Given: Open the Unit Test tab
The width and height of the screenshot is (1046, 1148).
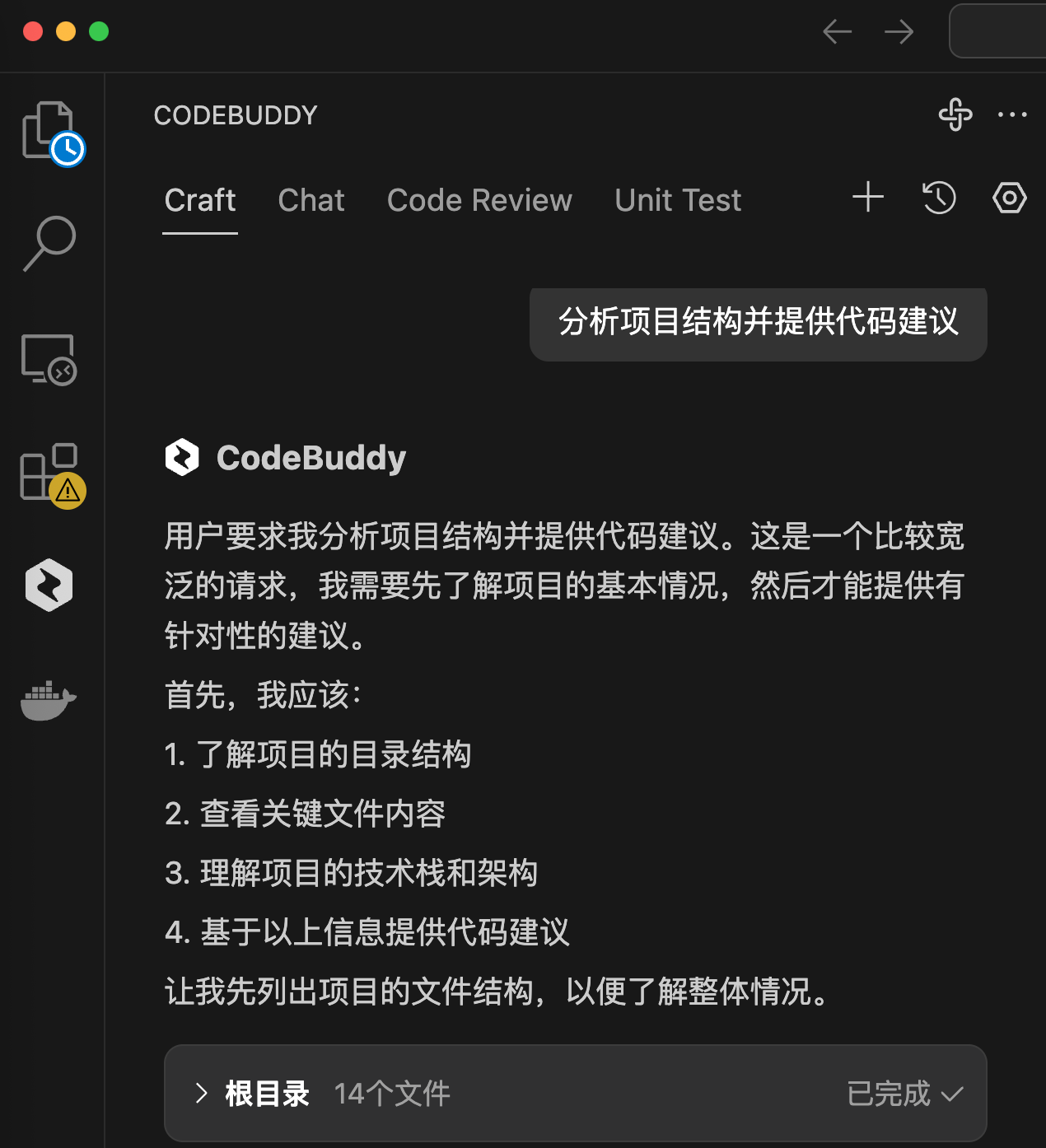Looking at the screenshot, I should (677, 200).
